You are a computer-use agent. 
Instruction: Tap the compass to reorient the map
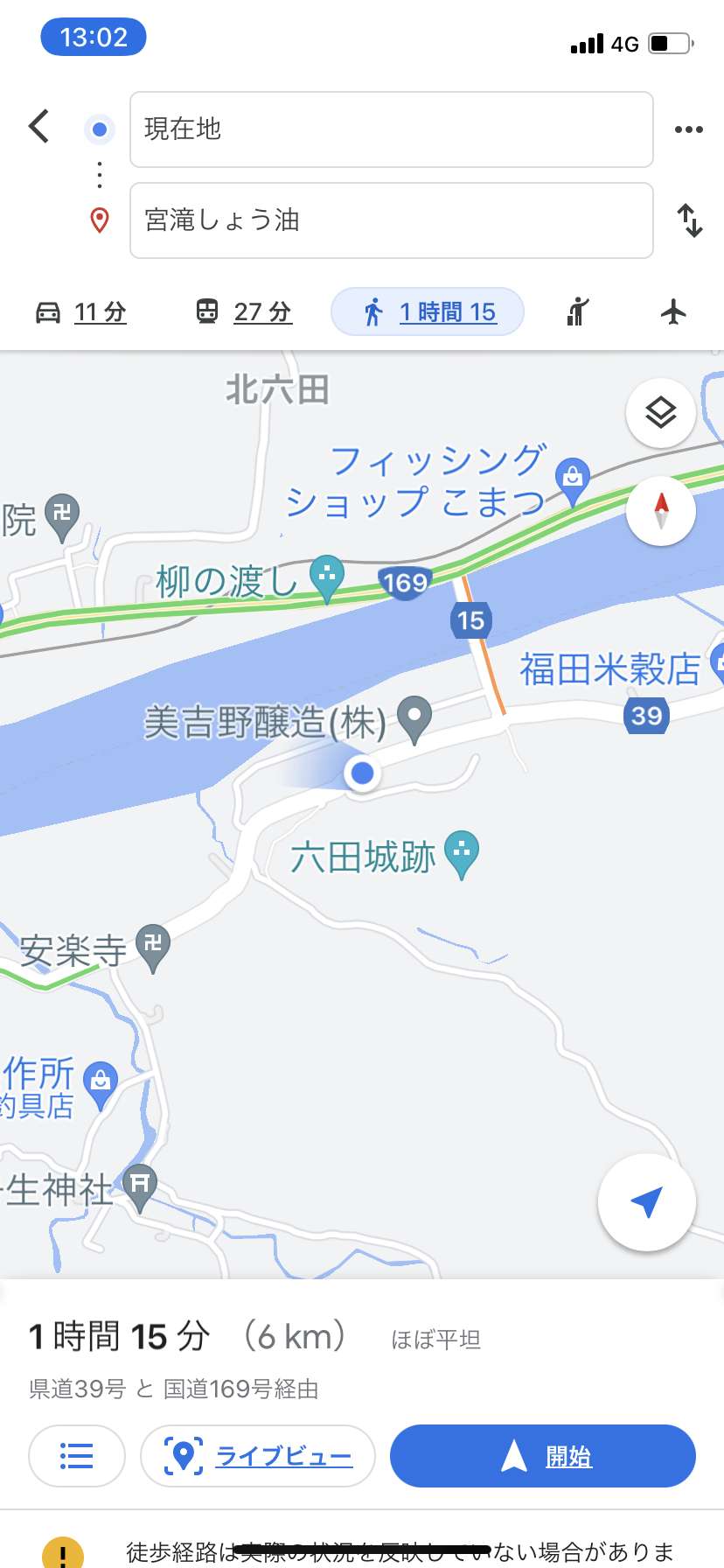coord(661,511)
